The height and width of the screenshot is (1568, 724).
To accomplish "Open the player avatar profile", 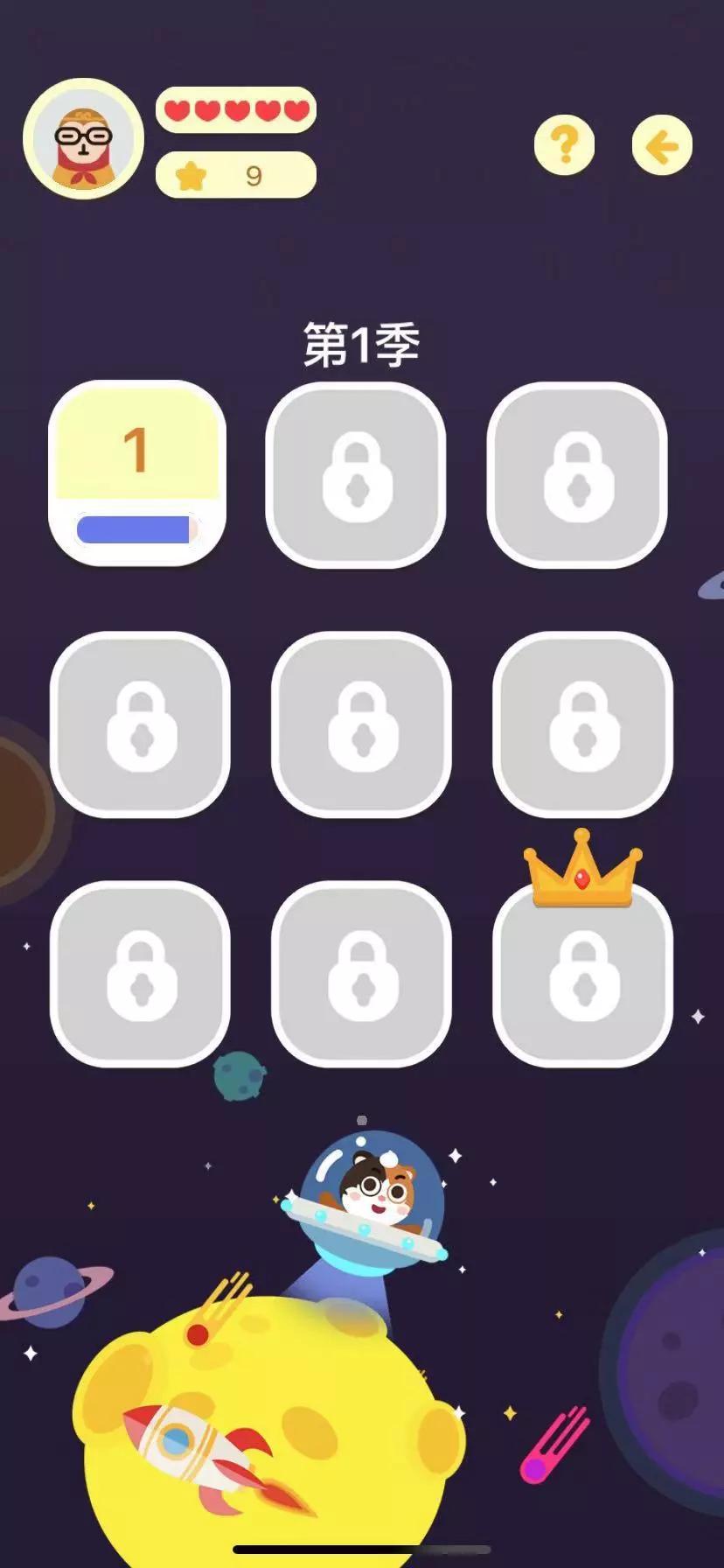I will (84, 140).
